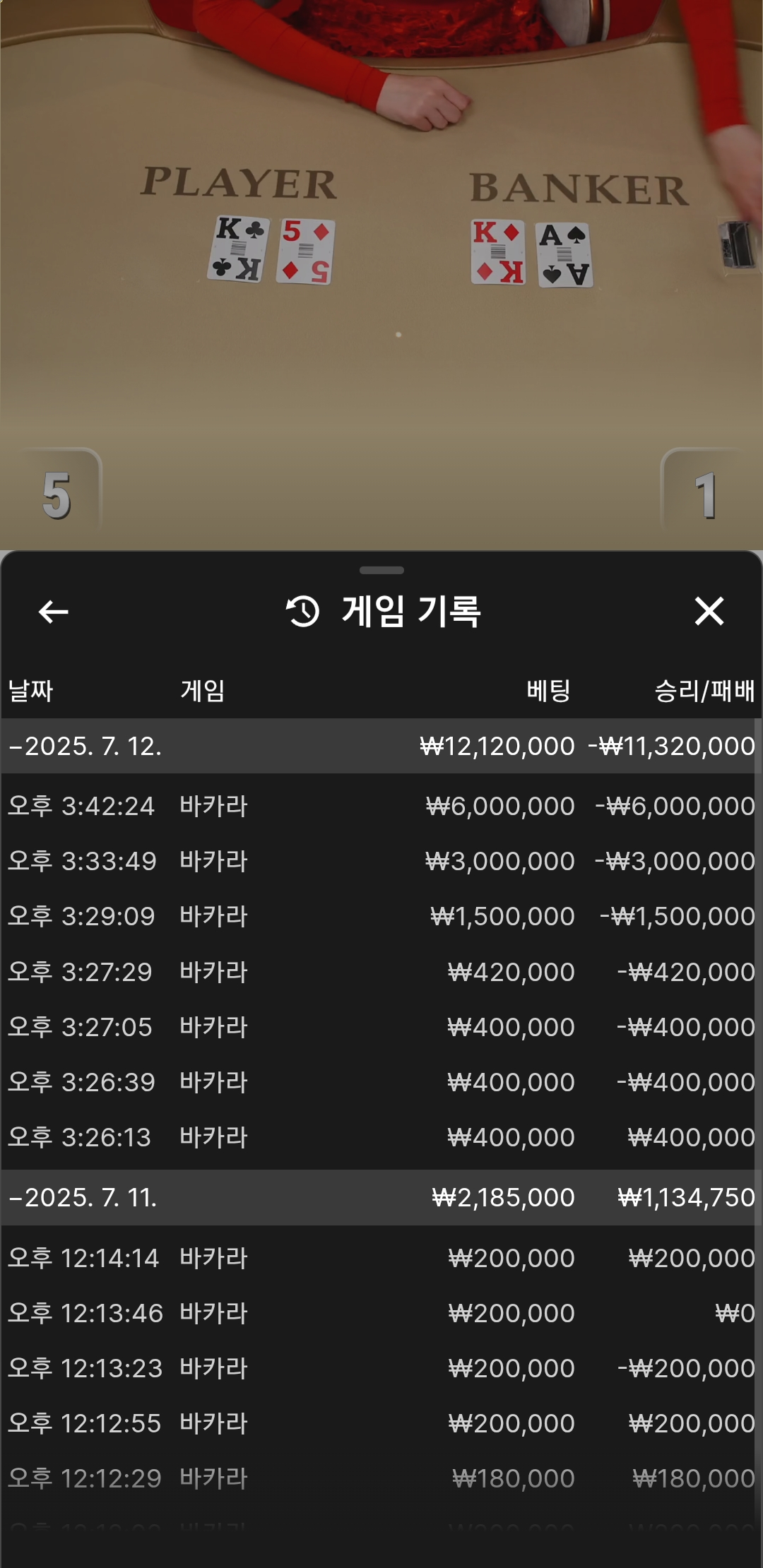The width and height of the screenshot is (763, 1568).
Task: View details of the 오후 3:29:09 game
Action: click(381, 916)
